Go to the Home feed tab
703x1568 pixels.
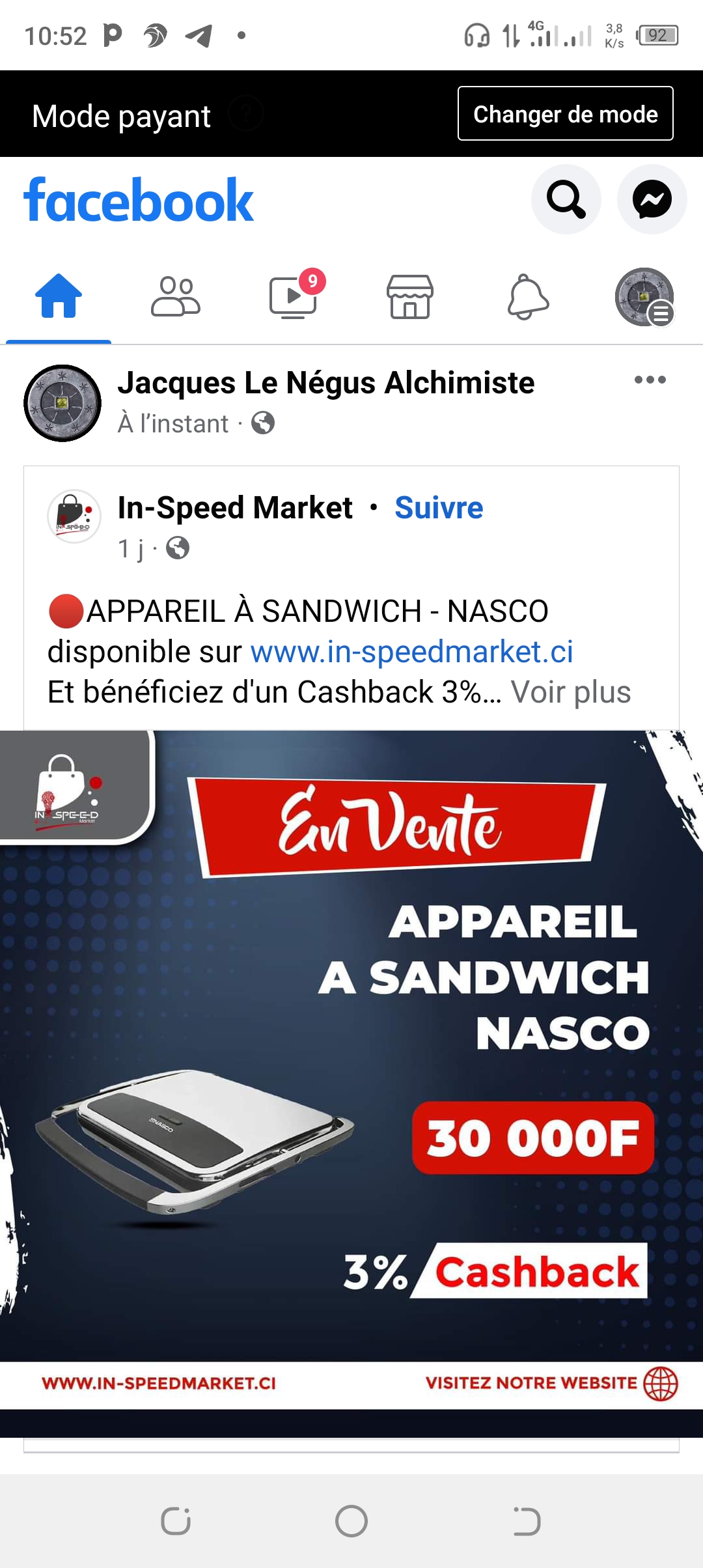click(59, 296)
